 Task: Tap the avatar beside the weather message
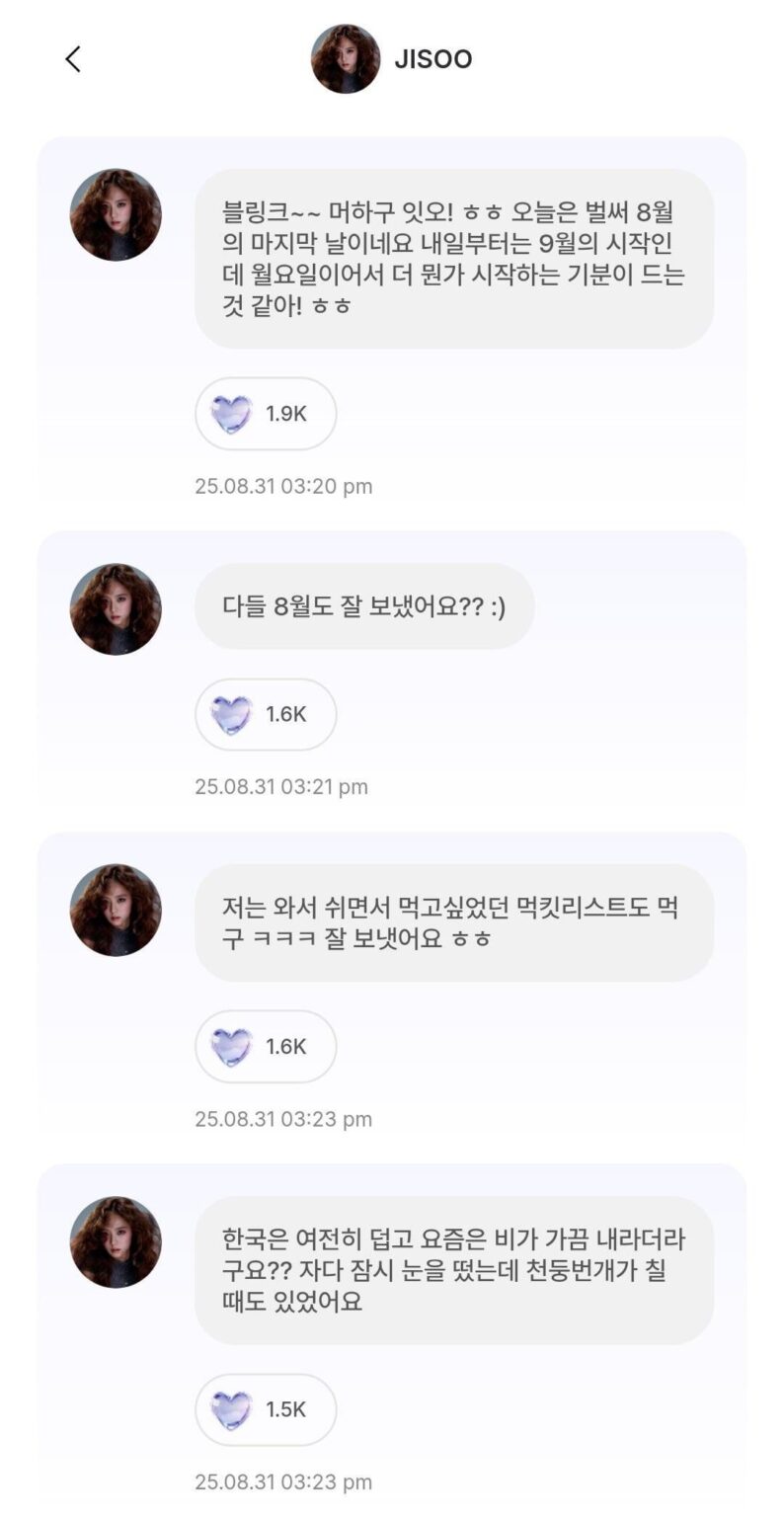pyautogui.click(x=116, y=1244)
